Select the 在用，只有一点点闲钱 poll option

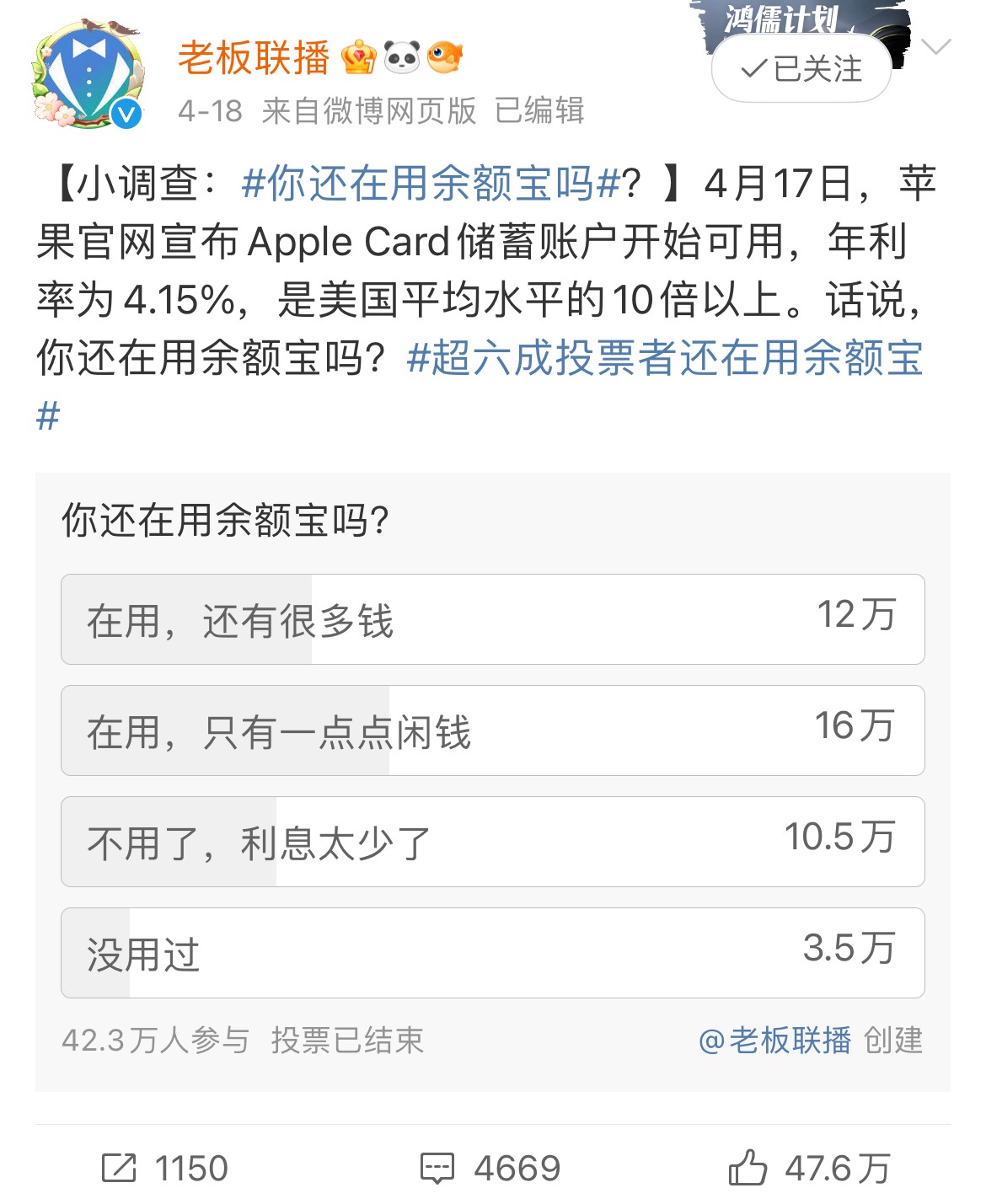[492, 730]
